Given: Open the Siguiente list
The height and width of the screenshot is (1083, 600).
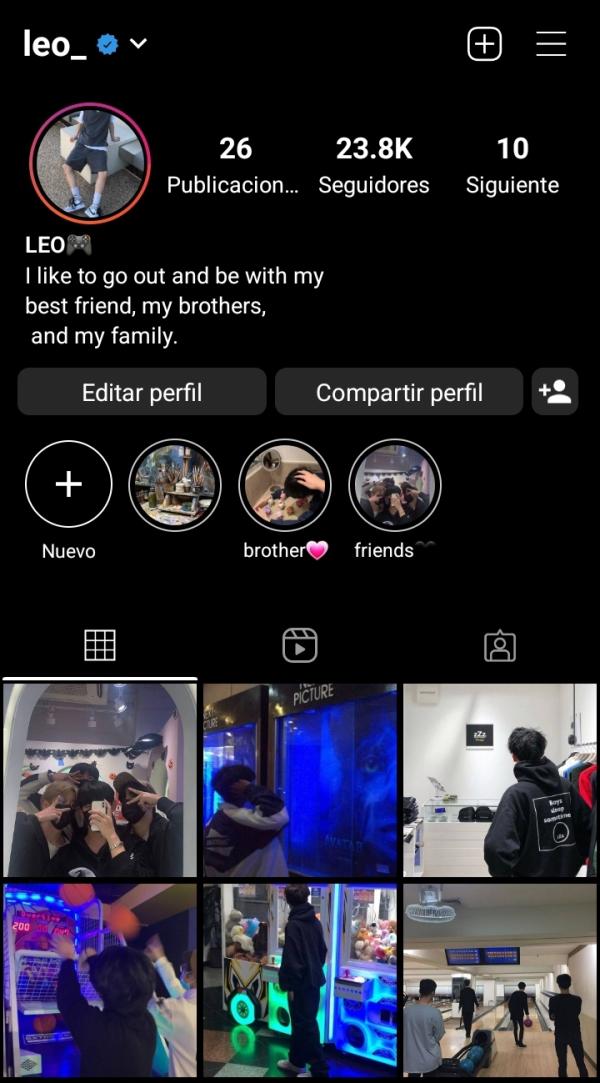Looking at the screenshot, I should [x=512, y=165].
